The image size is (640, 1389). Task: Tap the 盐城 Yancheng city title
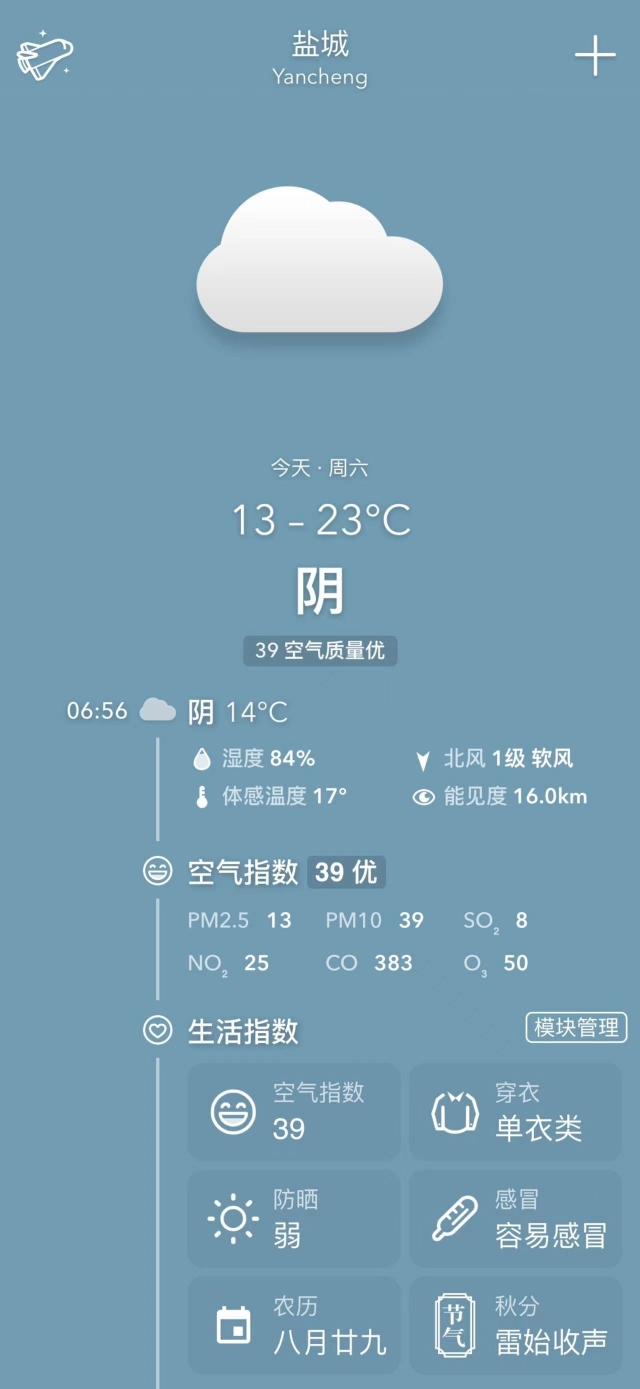320,58
